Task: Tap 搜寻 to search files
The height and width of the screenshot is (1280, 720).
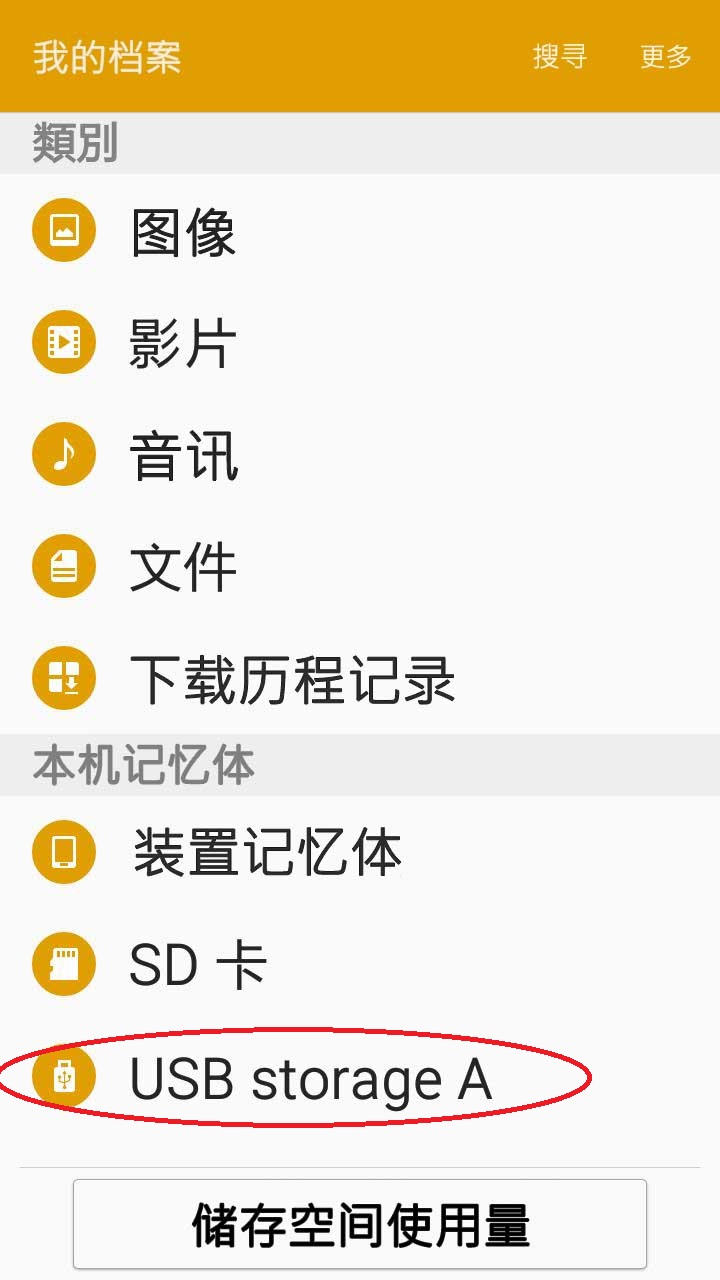Action: click(x=559, y=57)
